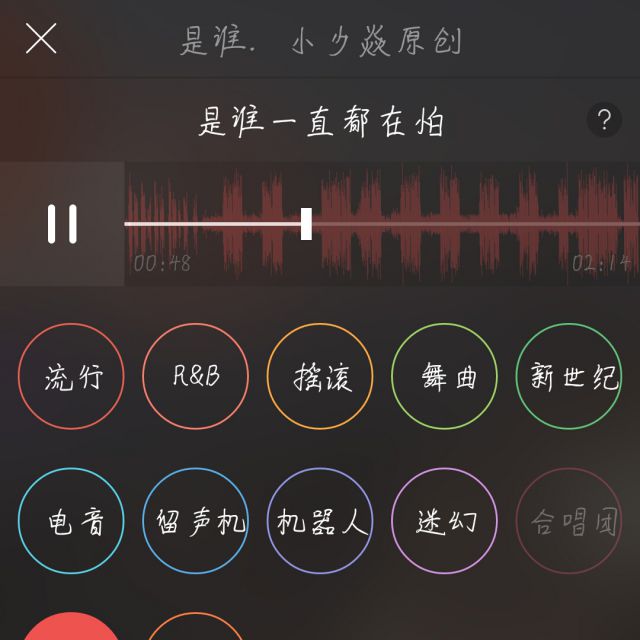The height and width of the screenshot is (640, 640).
Task: Tap the 合唱团 effect
Action: pos(569,521)
